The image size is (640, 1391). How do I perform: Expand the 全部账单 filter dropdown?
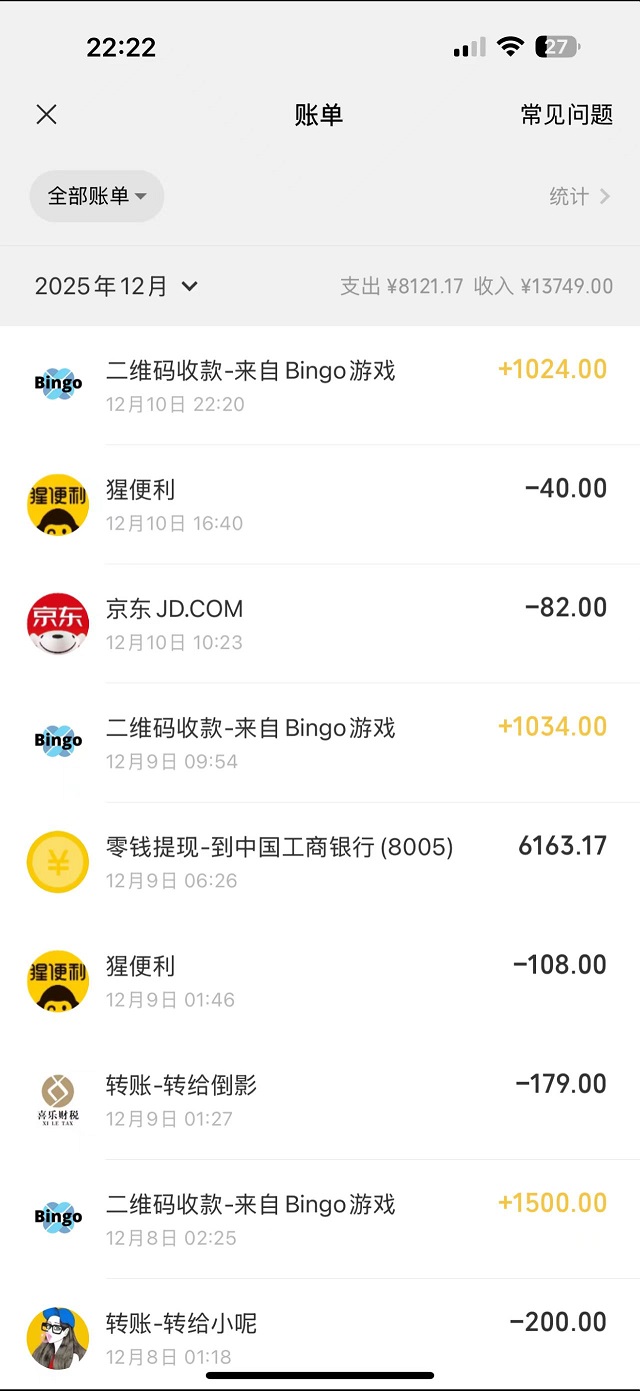click(96, 196)
